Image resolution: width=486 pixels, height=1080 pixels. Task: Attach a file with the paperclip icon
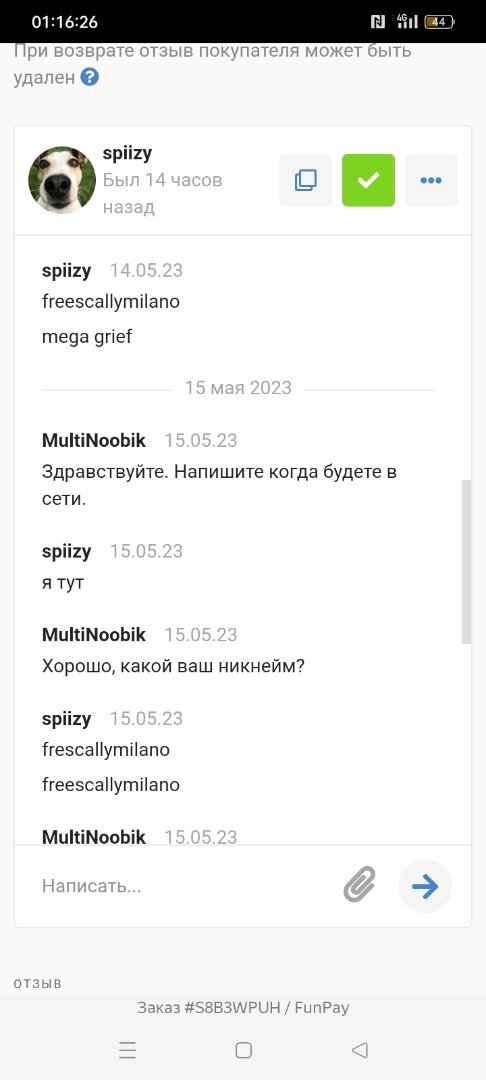tap(360, 884)
